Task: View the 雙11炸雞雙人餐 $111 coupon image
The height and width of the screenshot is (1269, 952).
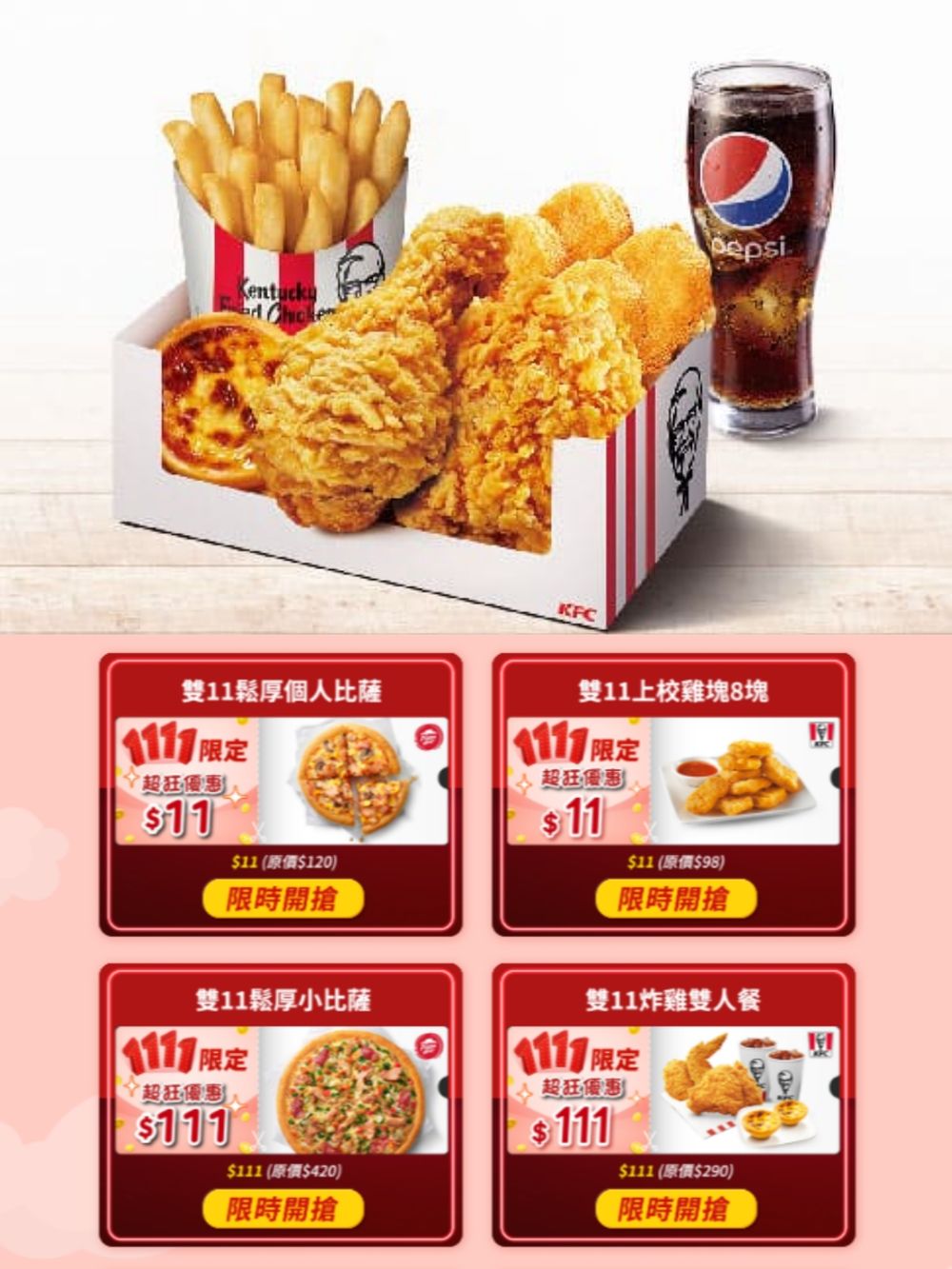Action: tap(673, 1091)
